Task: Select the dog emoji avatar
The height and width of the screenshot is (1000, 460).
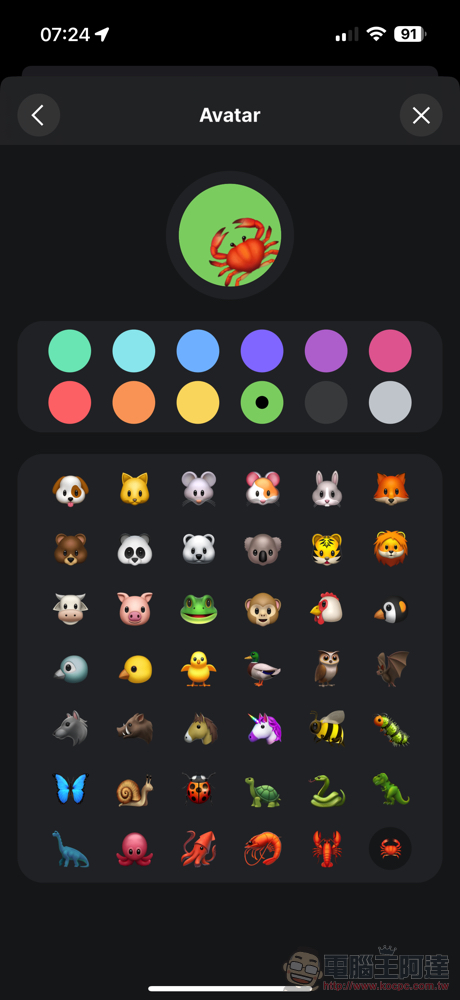Action: [x=70, y=490]
